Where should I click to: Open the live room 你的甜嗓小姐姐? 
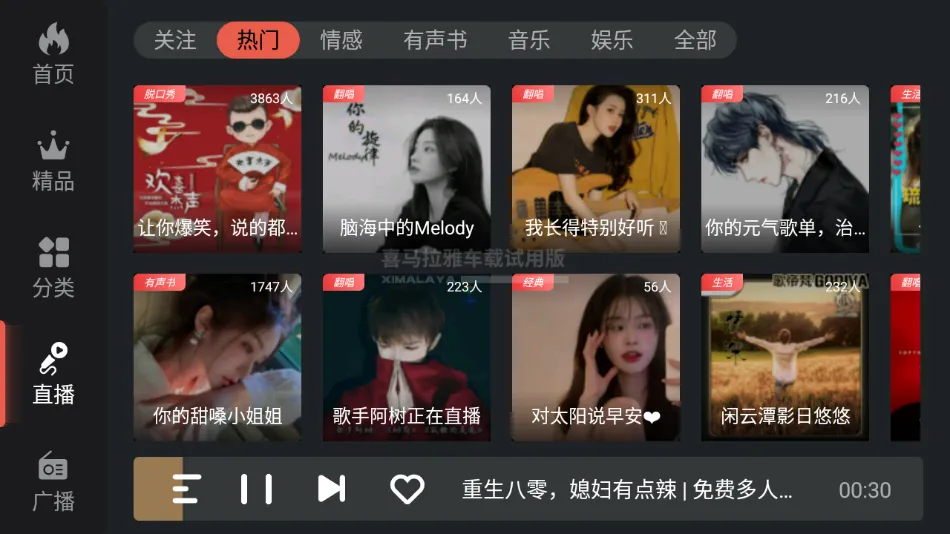click(217, 357)
